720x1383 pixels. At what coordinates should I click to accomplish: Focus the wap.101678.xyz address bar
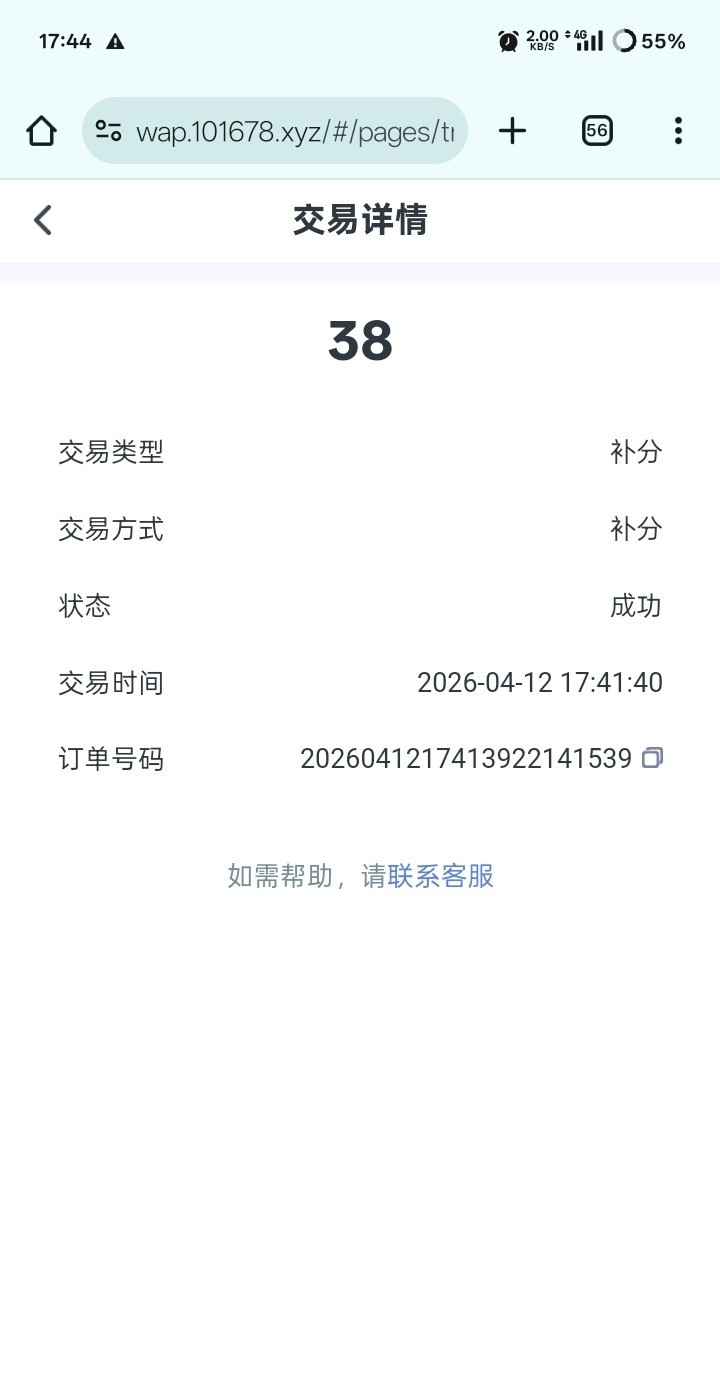click(295, 131)
